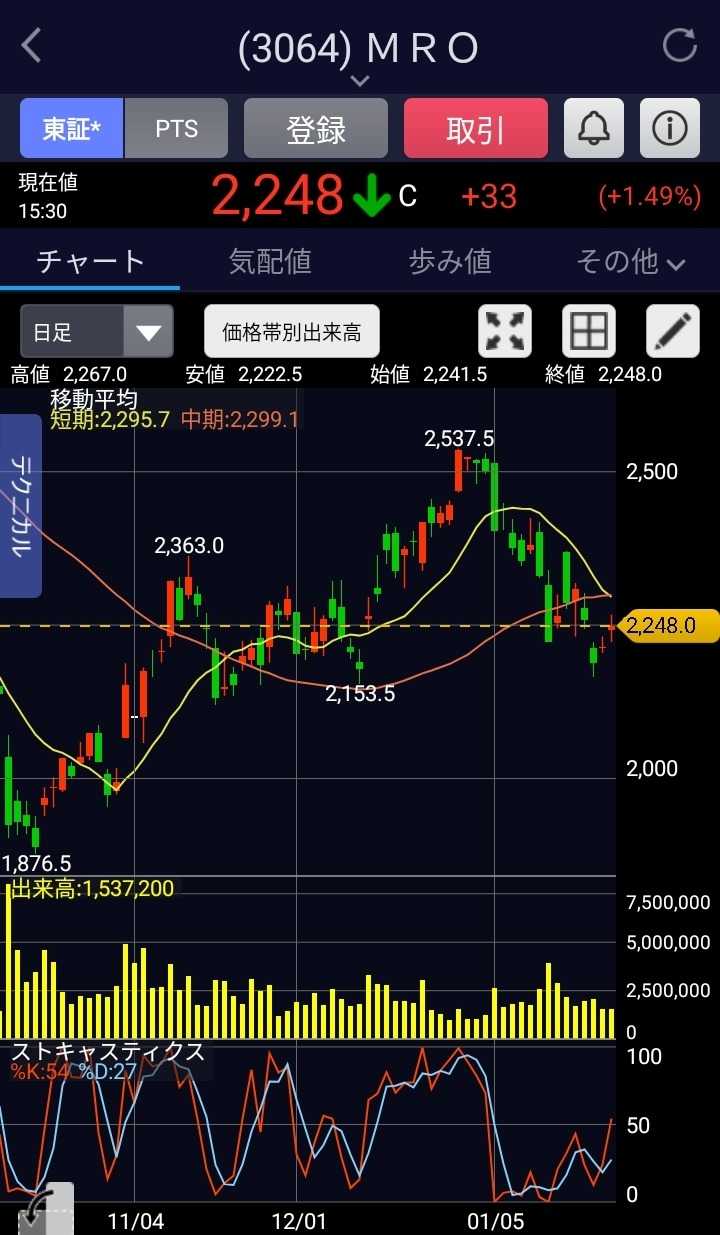This screenshot has height=1235, width=720.
Task: Switch to the PTS market
Action: (176, 128)
